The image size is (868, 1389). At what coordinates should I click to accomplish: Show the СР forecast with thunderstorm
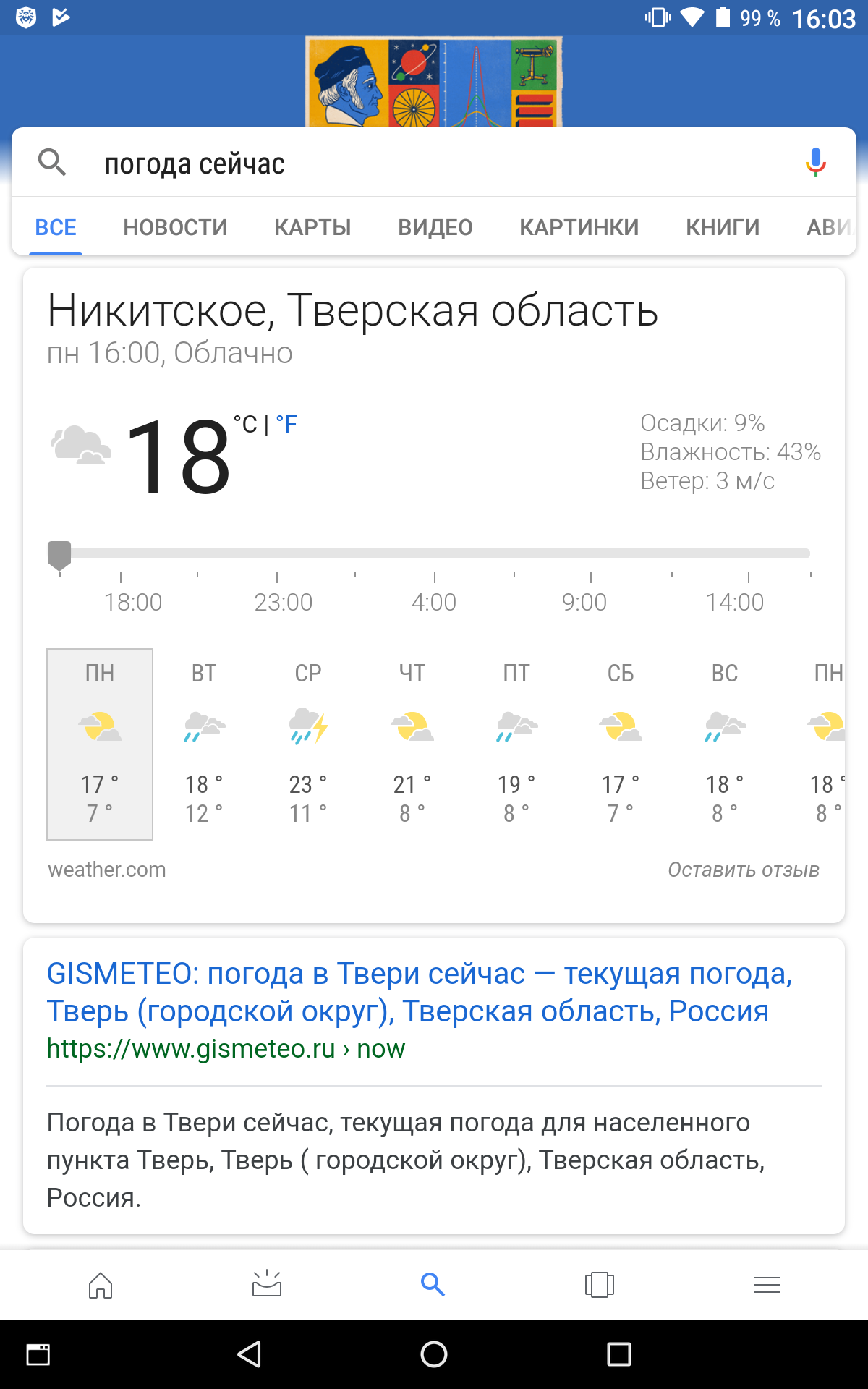click(x=308, y=744)
